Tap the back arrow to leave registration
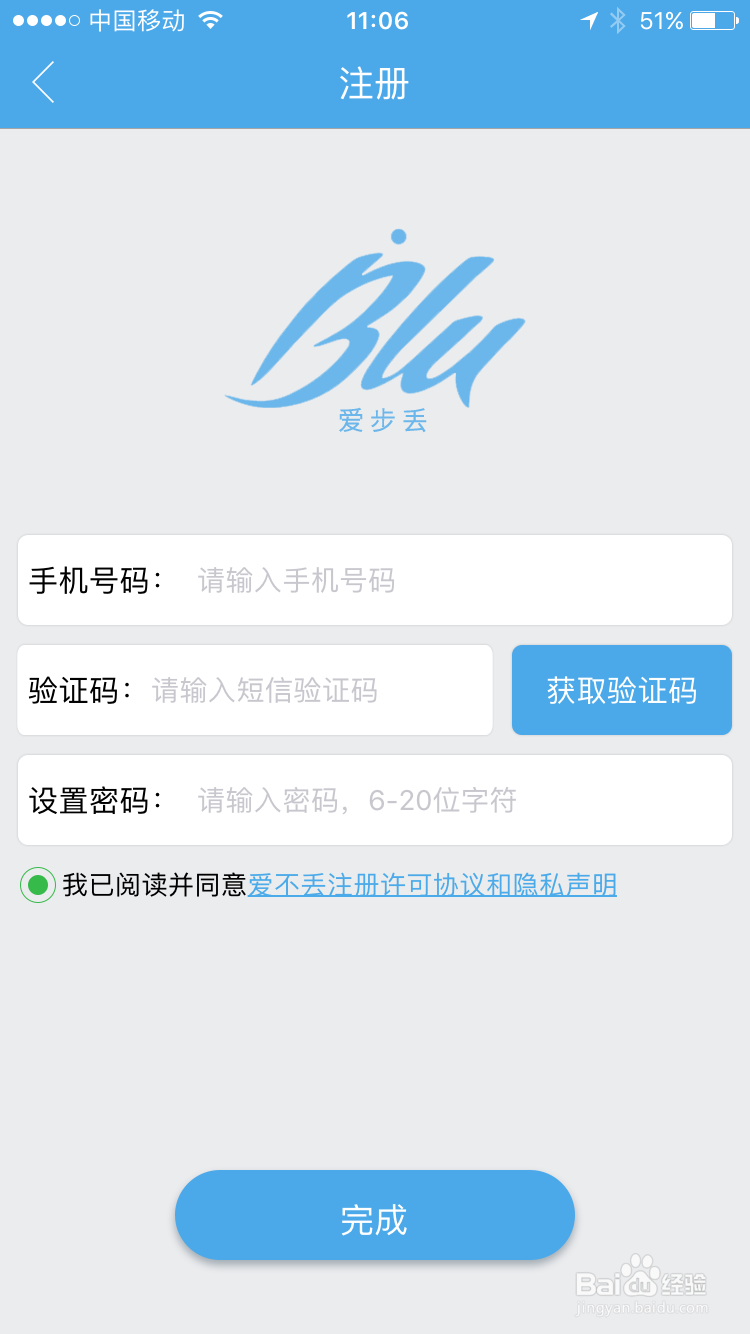Viewport: 750px width, 1334px height. point(43,84)
